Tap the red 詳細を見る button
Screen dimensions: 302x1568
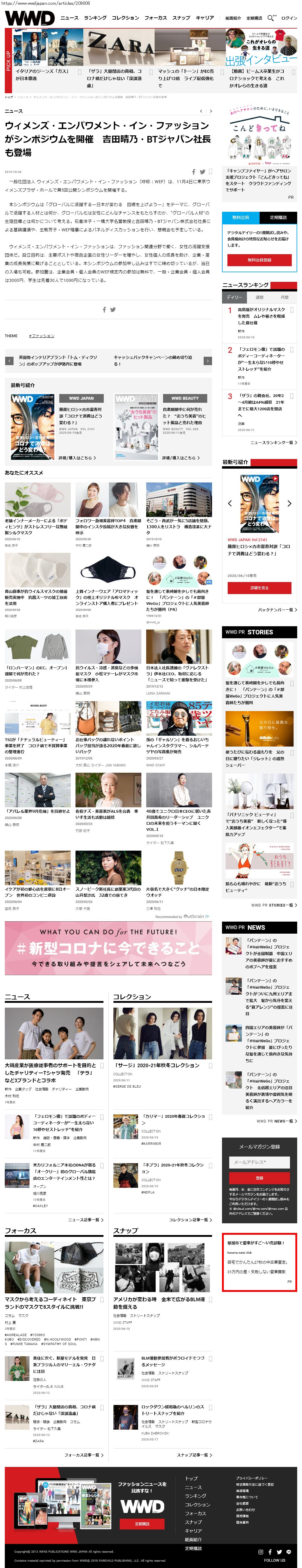click(x=259, y=588)
